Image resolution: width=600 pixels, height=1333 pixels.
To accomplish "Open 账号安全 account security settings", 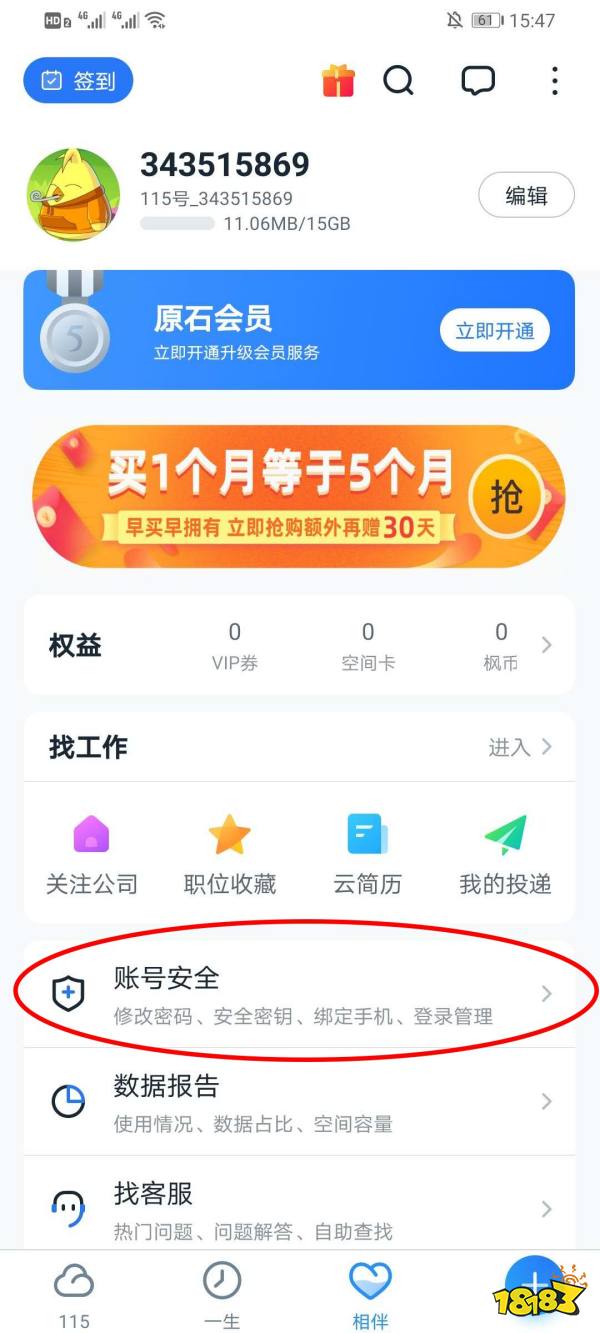I will click(298, 994).
